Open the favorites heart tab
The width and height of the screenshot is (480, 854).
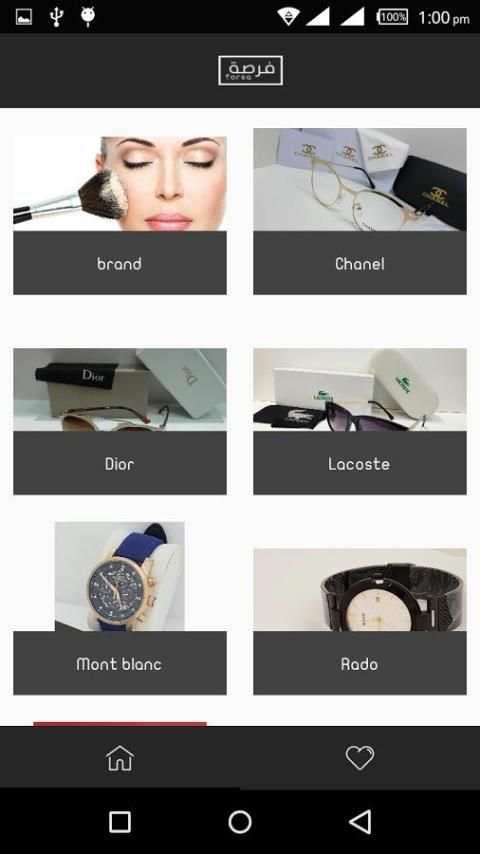360,758
